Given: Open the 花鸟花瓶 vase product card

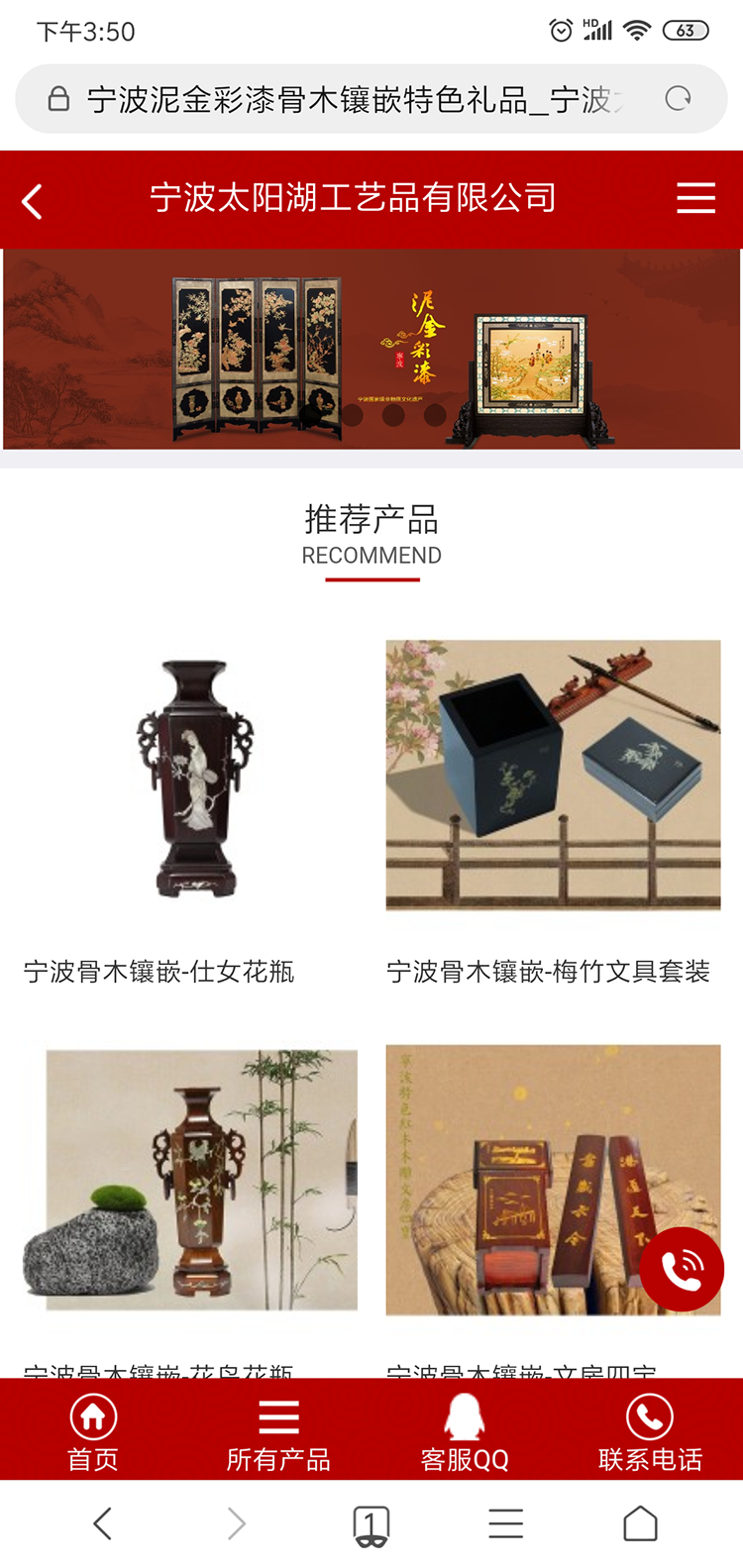Looking at the screenshot, I should pyautogui.click(x=192, y=1179).
